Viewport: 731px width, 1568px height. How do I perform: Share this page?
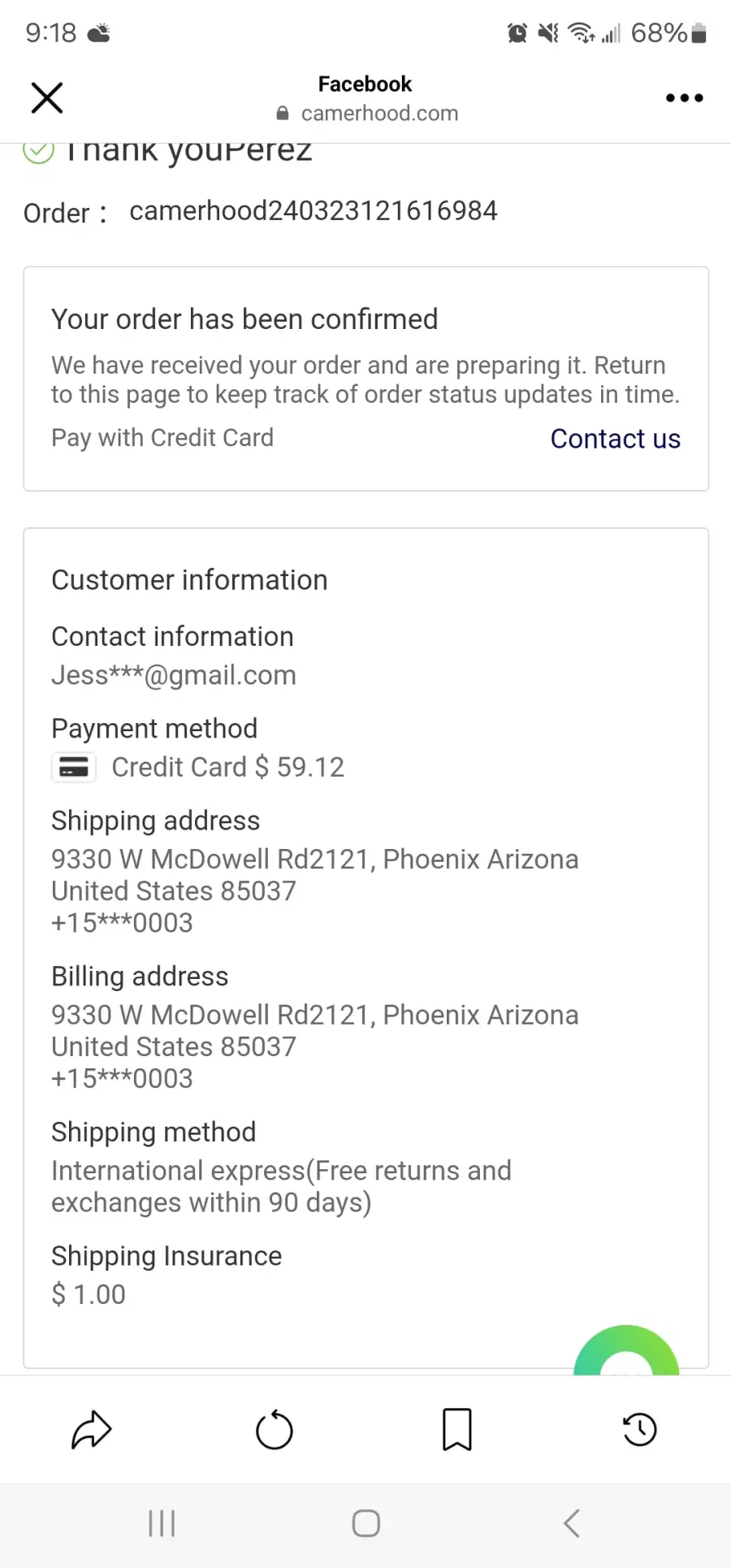pyautogui.click(x=91, y=1430)
